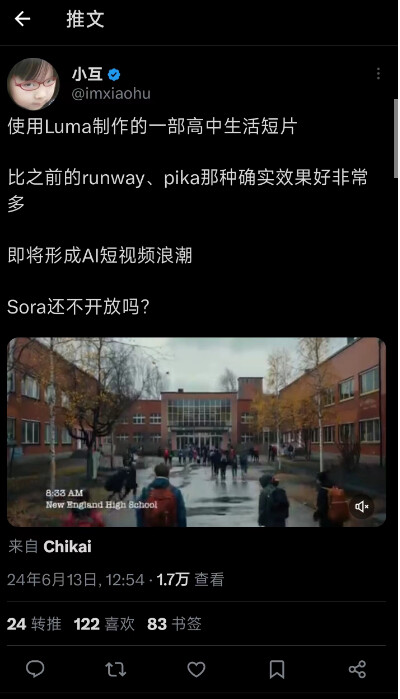
Task: Play the high school video
Action: point(196,432)
